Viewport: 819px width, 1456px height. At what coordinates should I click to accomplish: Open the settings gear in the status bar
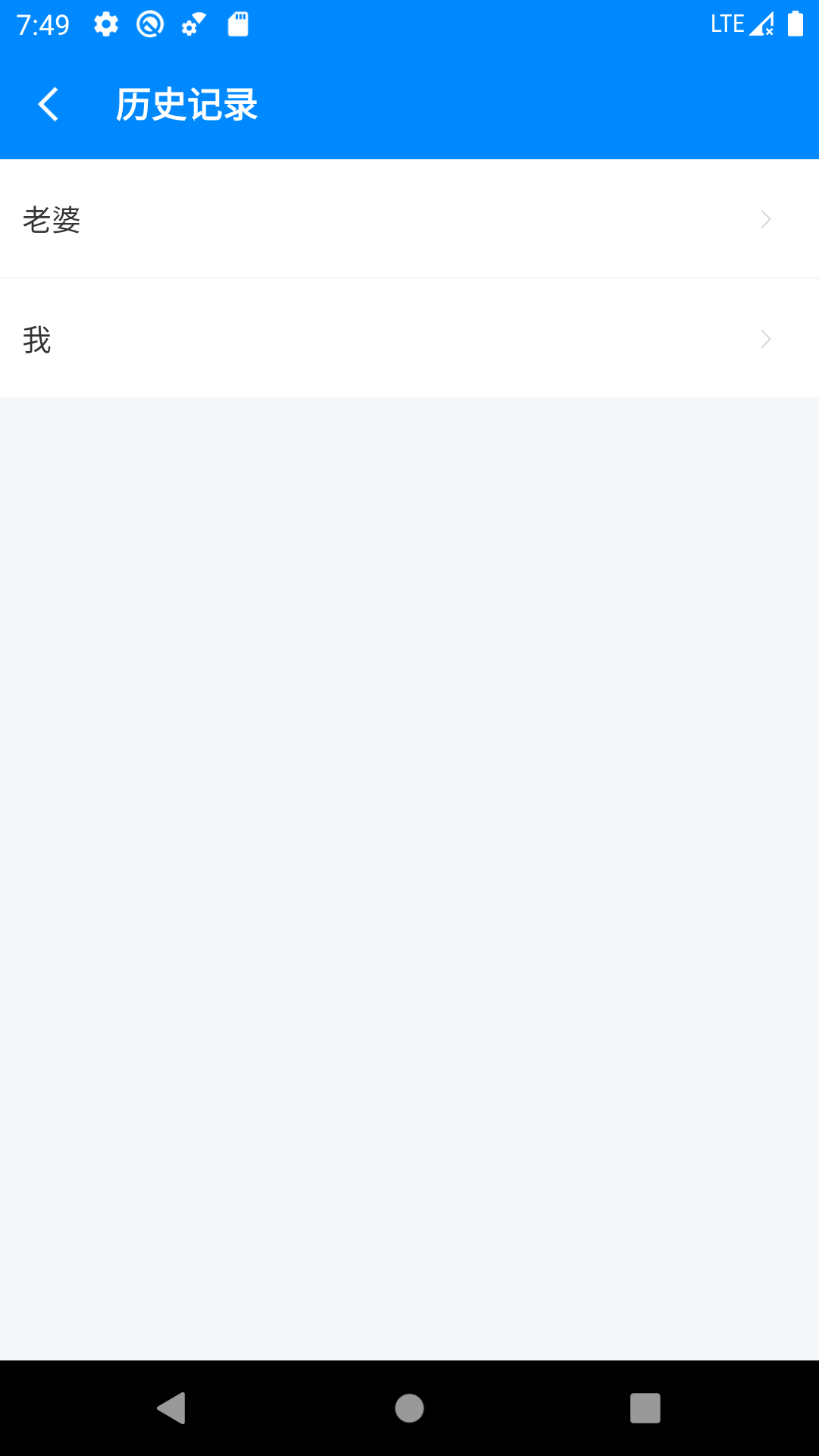pyautogui.click(x=105, y=24)
